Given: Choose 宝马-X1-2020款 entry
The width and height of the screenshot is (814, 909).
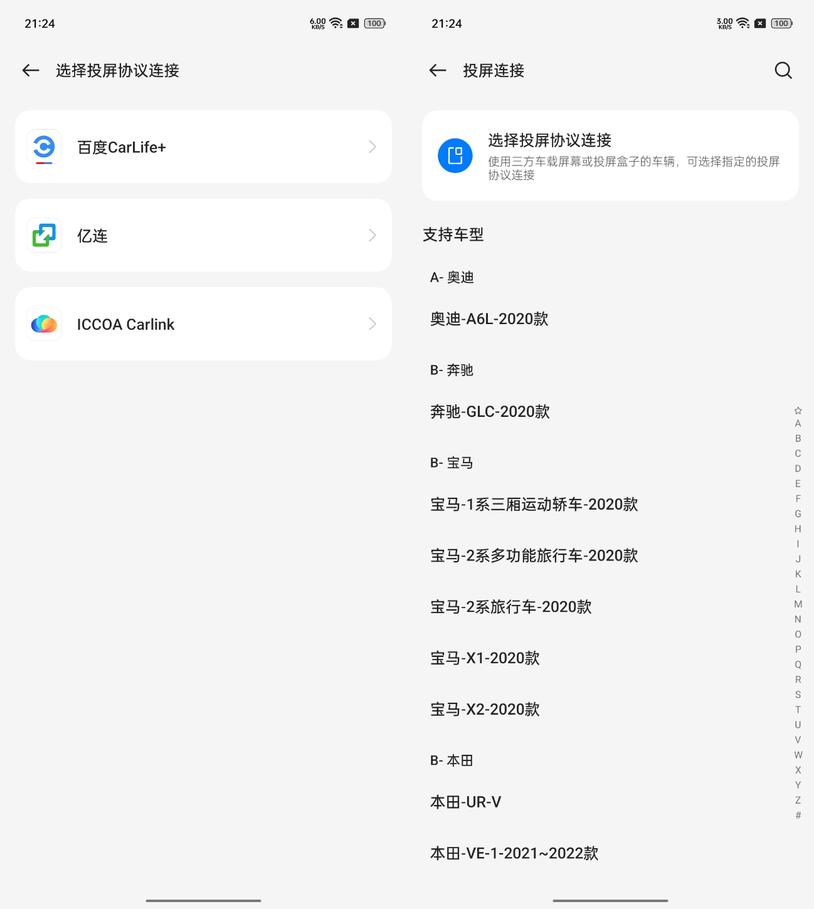Looking at the screenshot, I should pyautogui.click(x=484, y=657).
